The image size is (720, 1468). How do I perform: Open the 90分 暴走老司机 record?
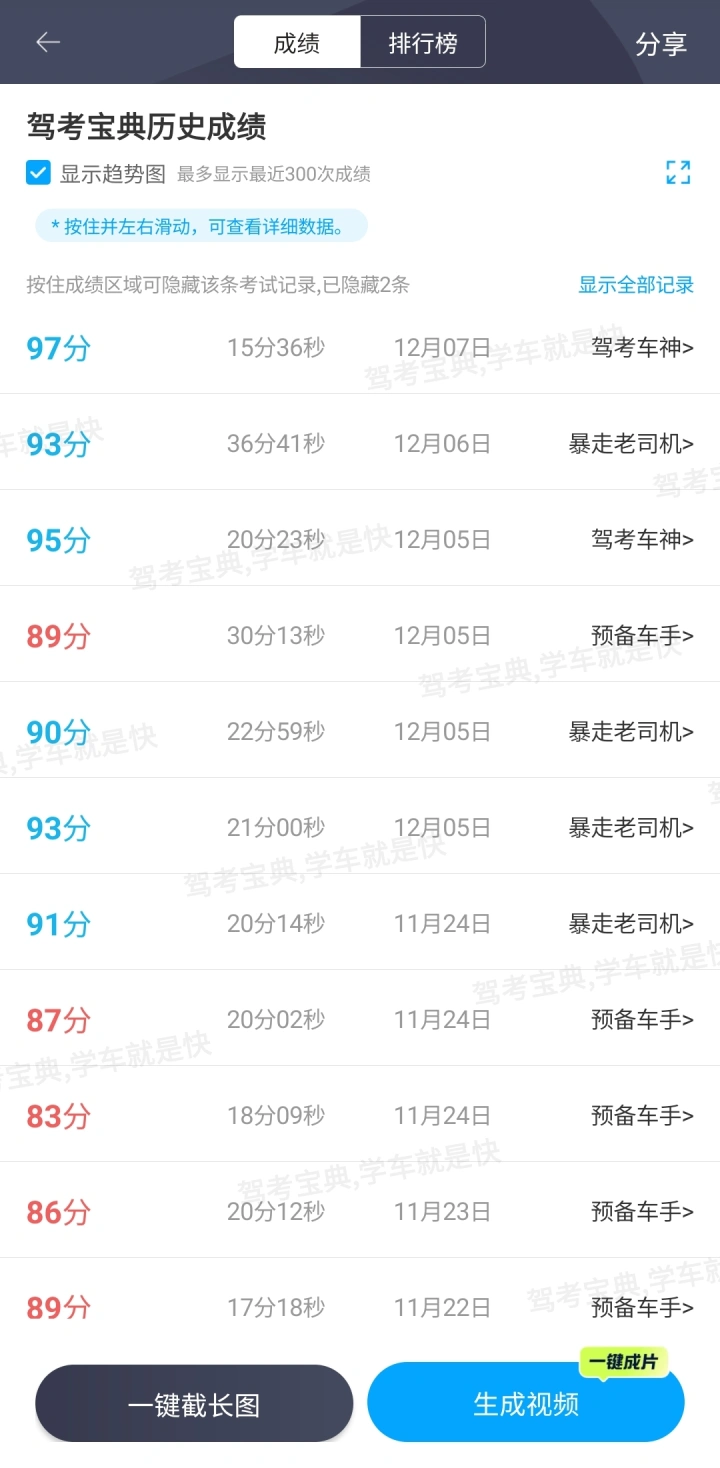point(360,731)
